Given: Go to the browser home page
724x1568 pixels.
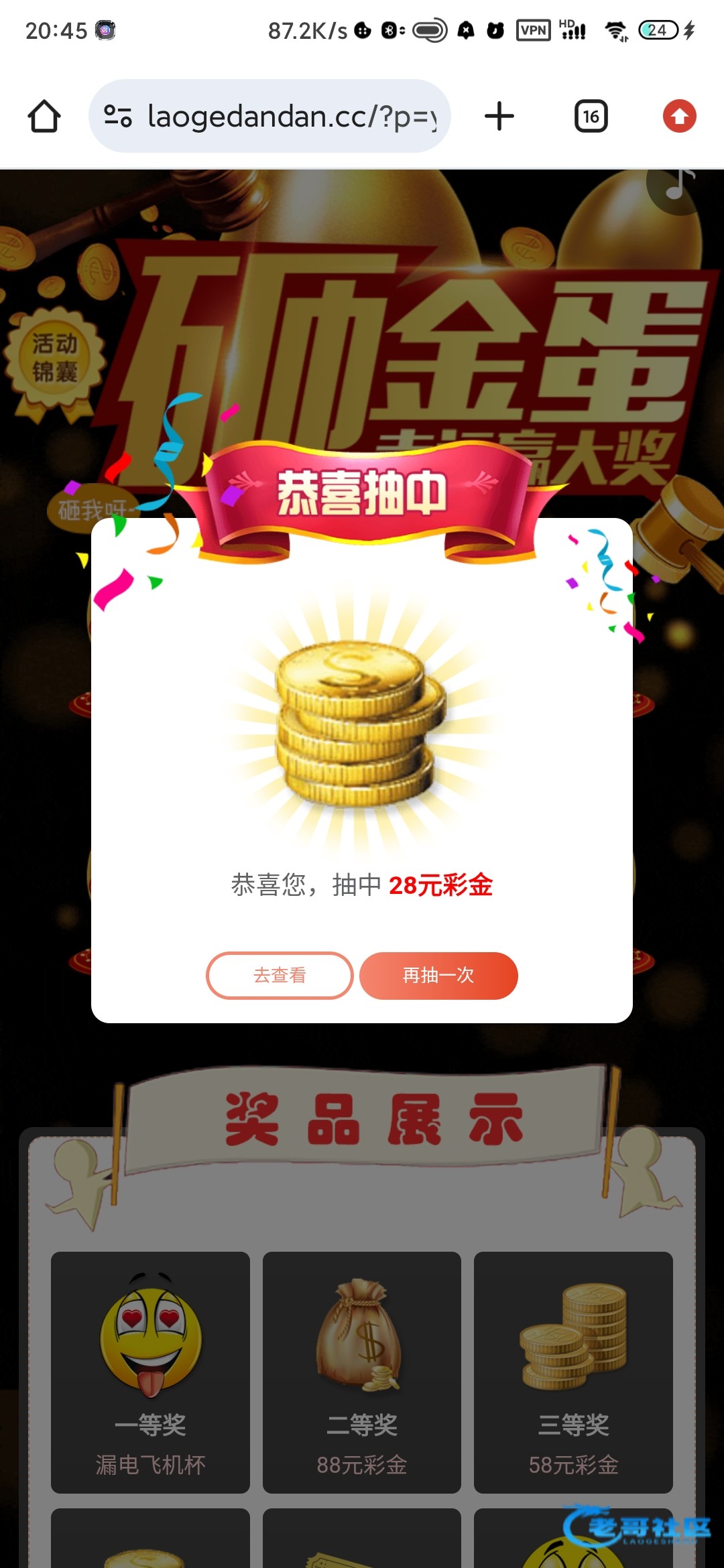Looking at the screenshot, I should pyautogui.click(x=44, y=117).
